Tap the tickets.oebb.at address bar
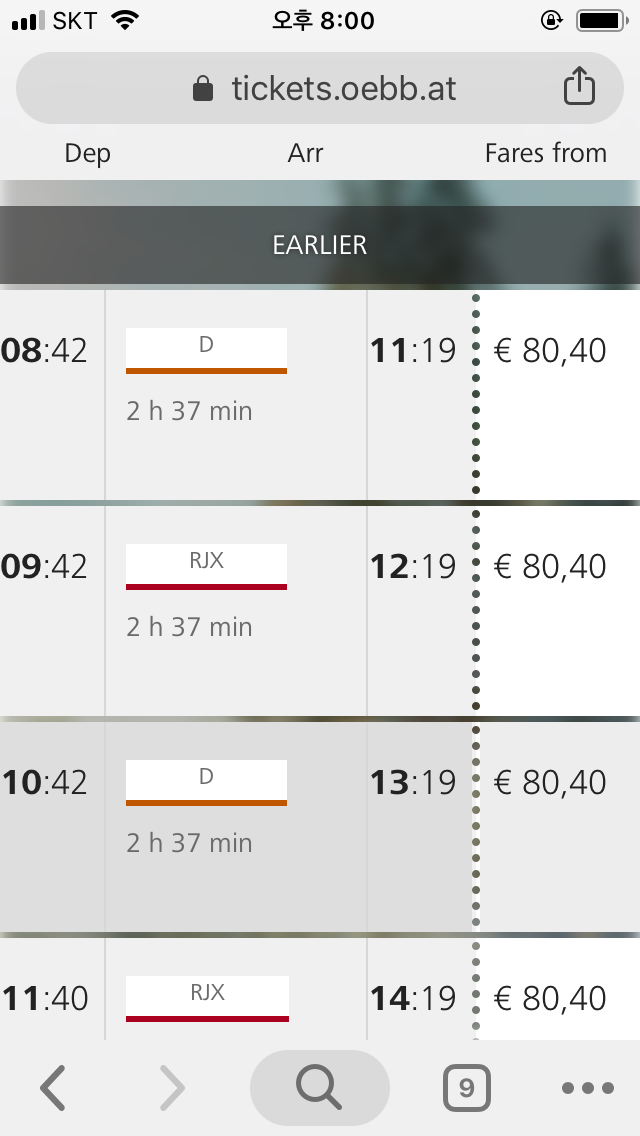The height and width of the screenshot is (1136, 640). click(x=320, y=88)
